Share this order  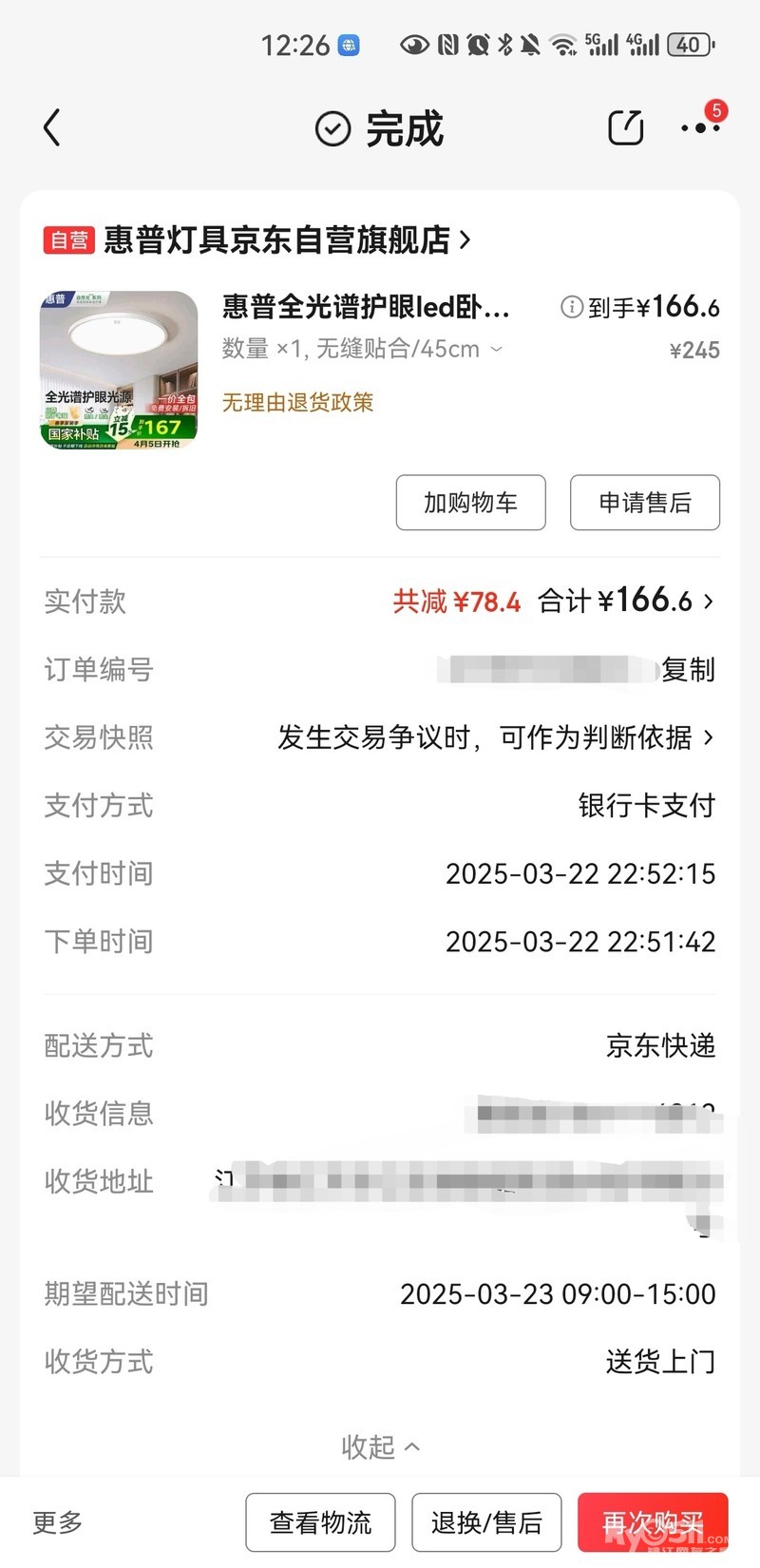coord(625,127)
